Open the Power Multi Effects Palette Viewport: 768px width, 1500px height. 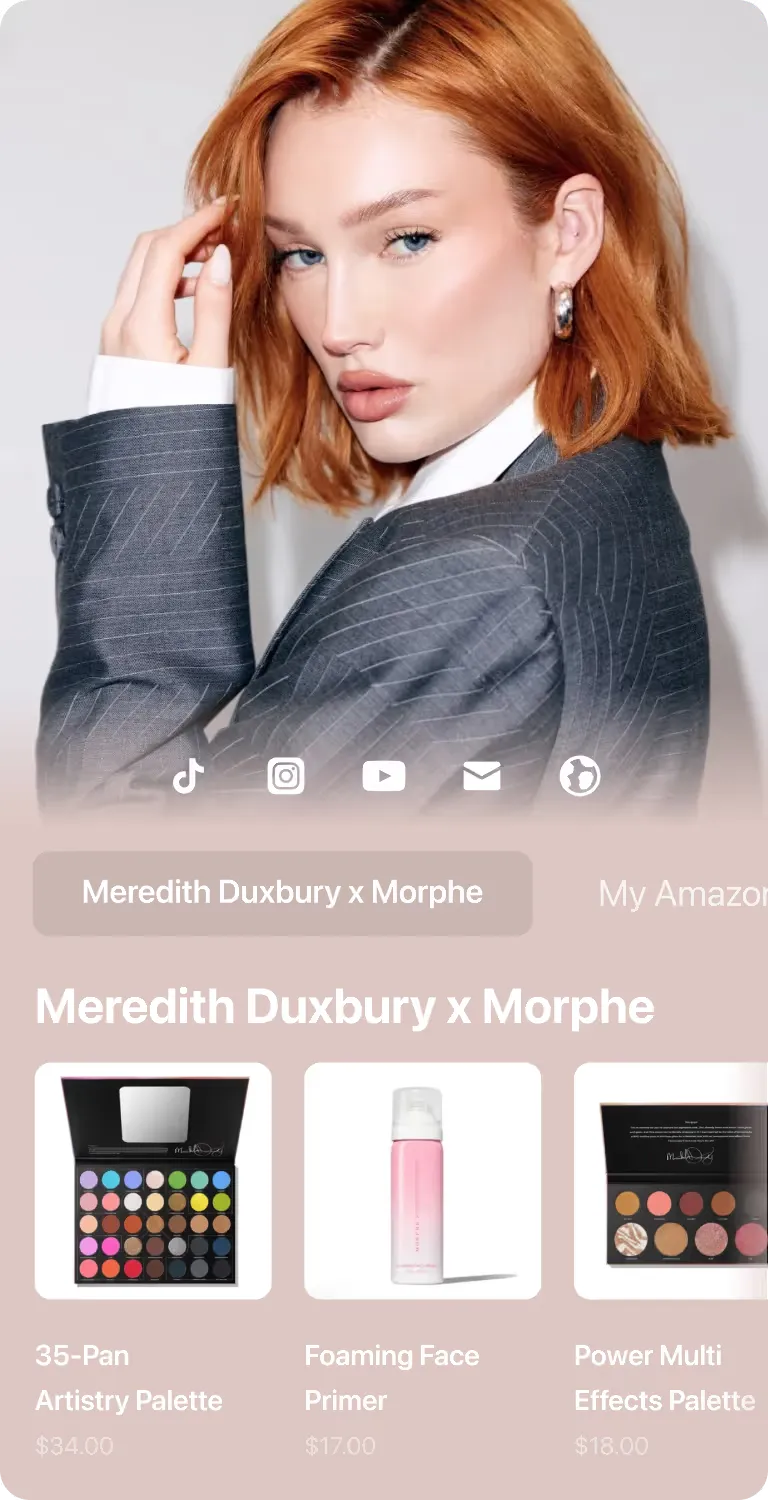[x=672, y=1181]
